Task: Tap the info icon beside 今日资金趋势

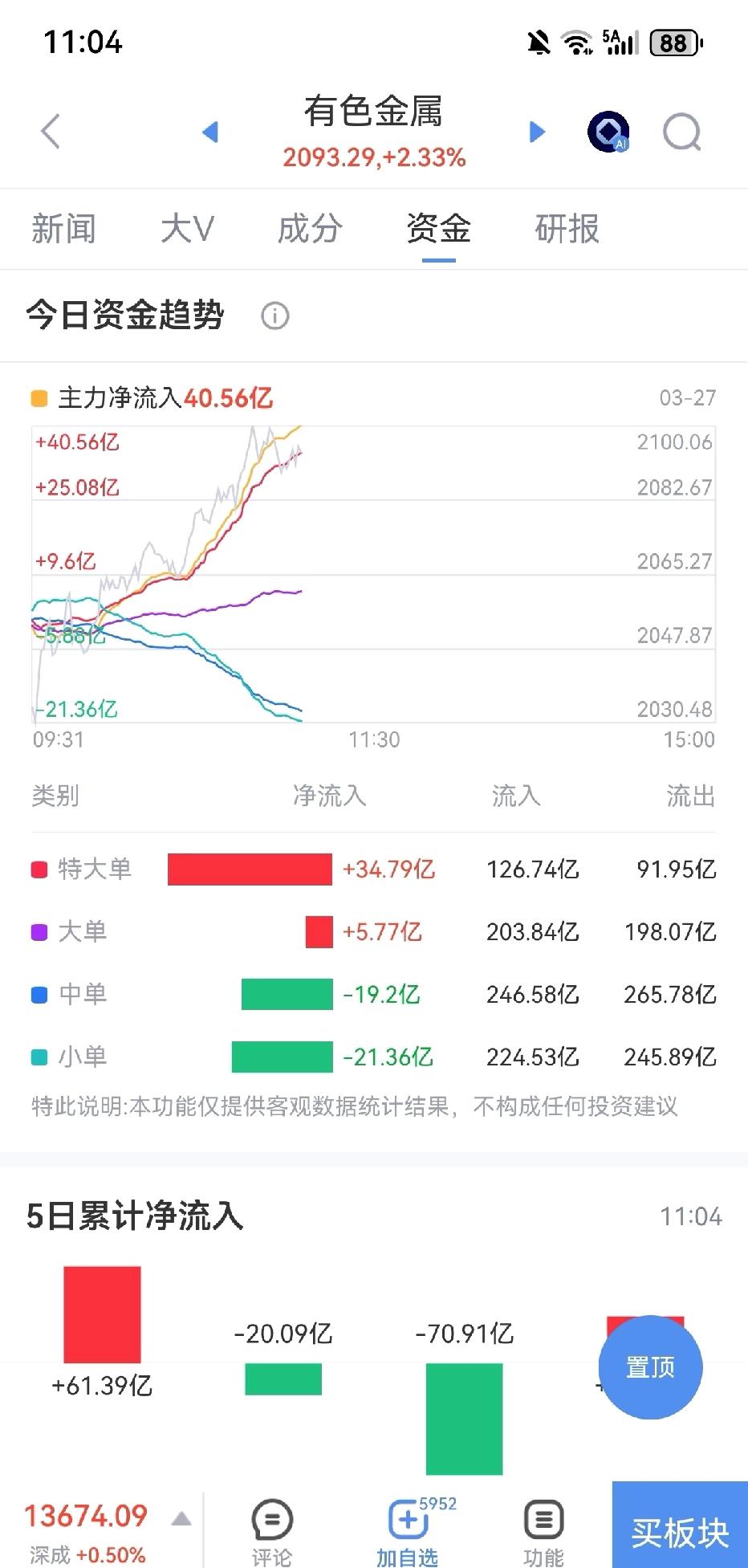Action: tap(274, 316)
